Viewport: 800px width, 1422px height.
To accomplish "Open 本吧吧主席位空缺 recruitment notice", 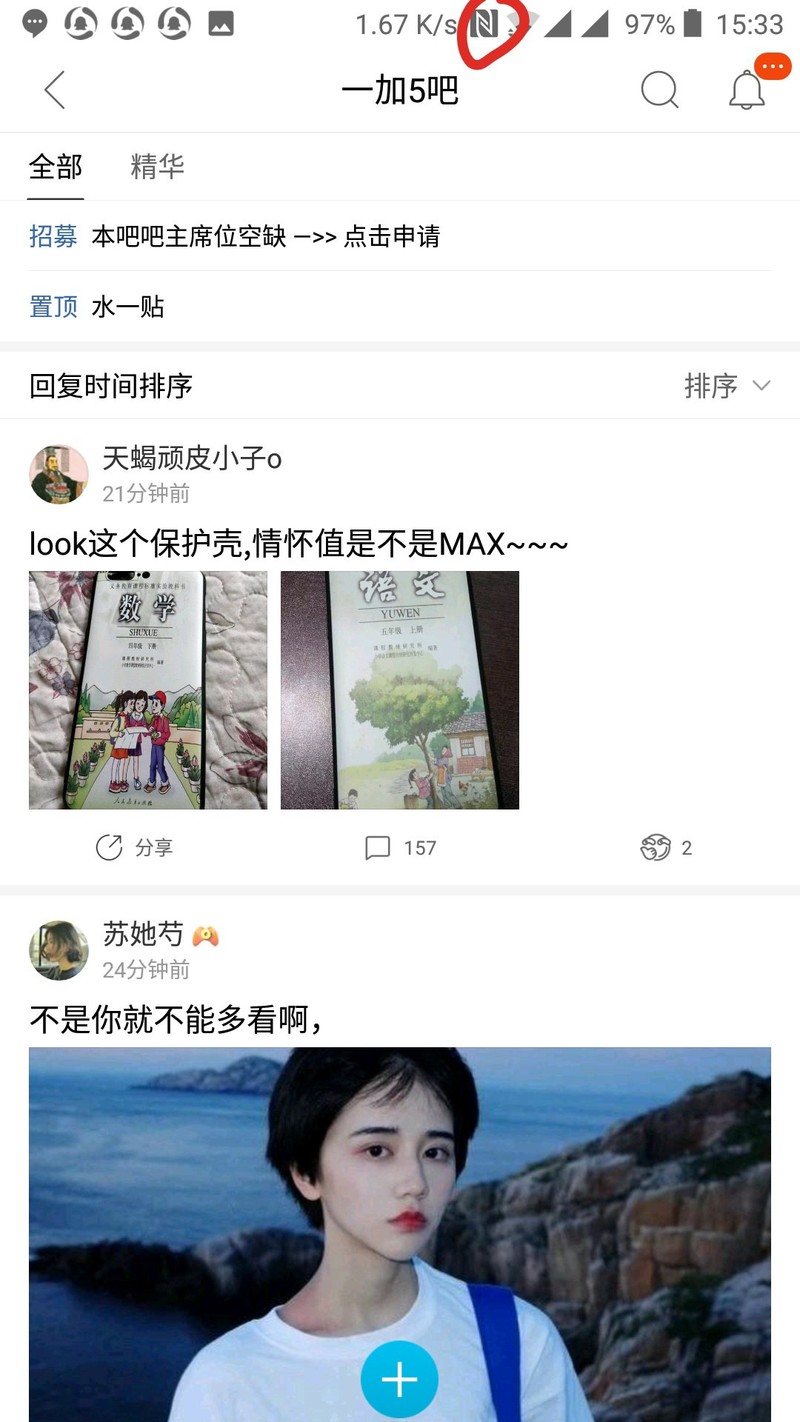I will tap(265, 237).
